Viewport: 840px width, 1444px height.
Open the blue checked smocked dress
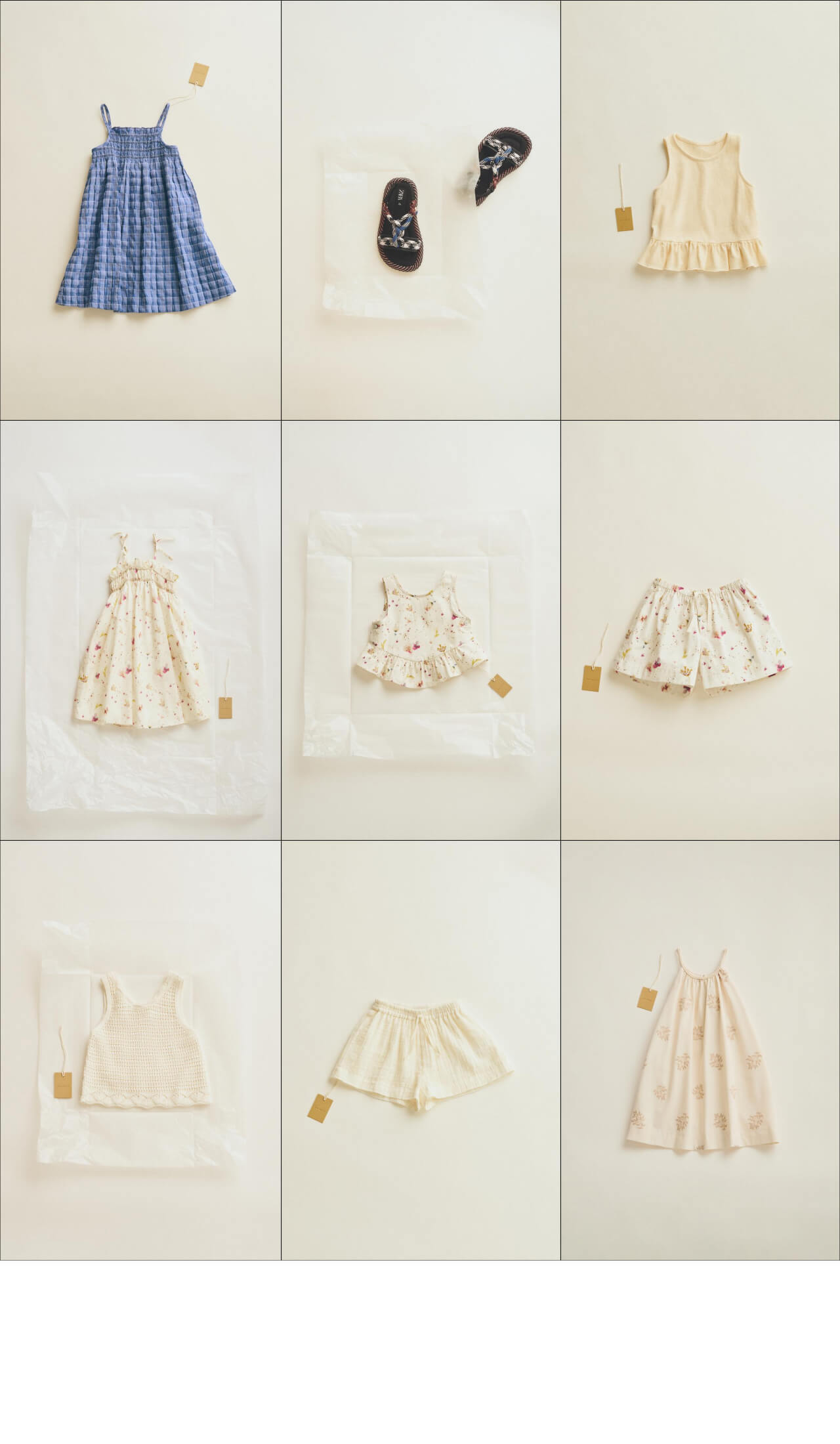pyautogui.click(x=140, y=210)
